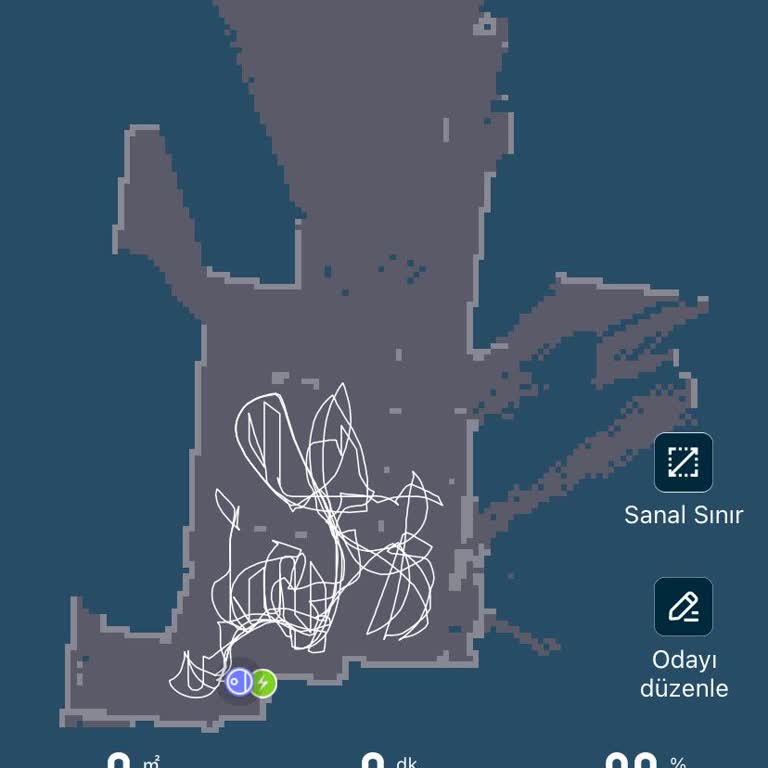This screenshot has width=768, height=768.
Task: Open the Sanal Sınır virtual boundary tool
Action: (683, 462)
